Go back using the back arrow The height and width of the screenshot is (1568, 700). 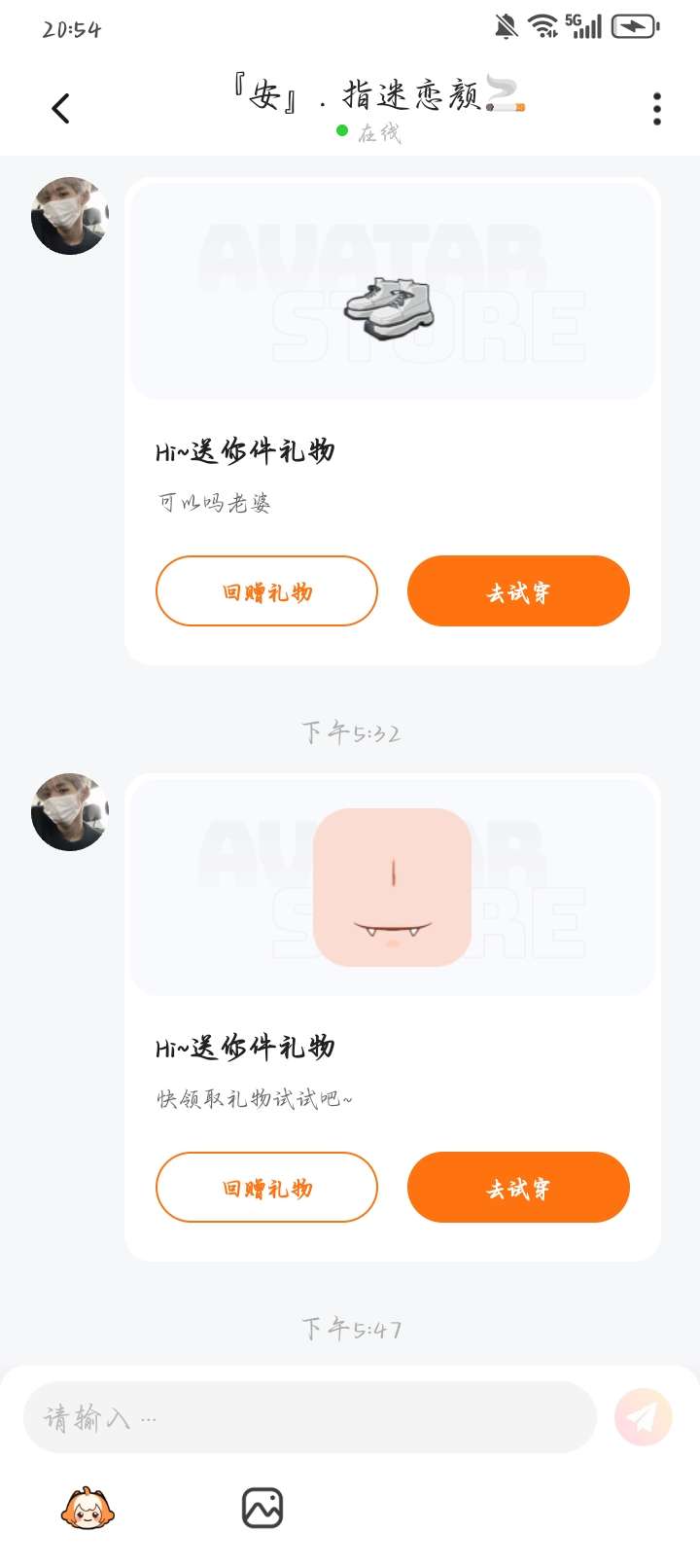(60, 108)
